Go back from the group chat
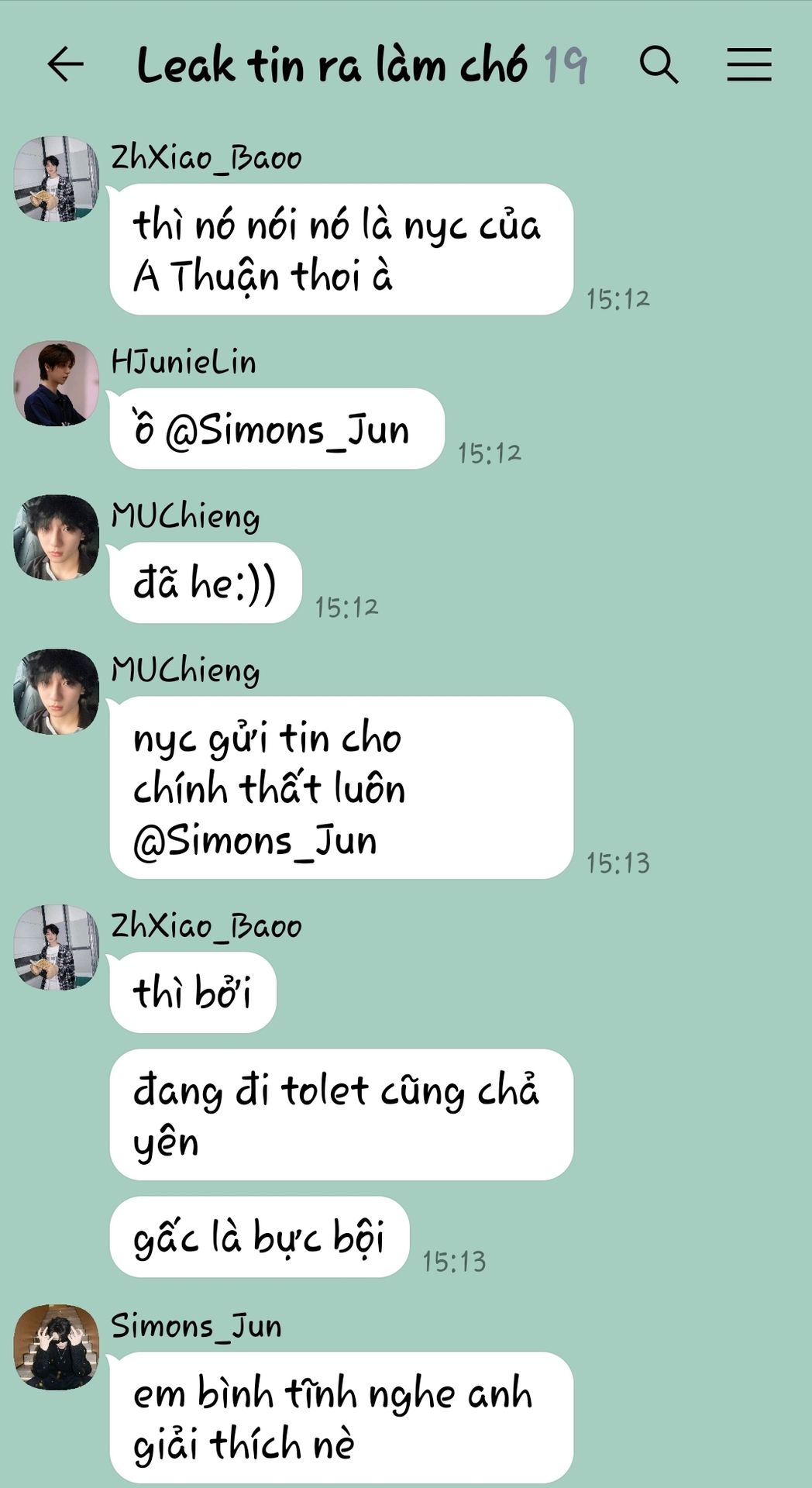The image size is (812, 1488). pyautogui.click(x=65, y=64)
